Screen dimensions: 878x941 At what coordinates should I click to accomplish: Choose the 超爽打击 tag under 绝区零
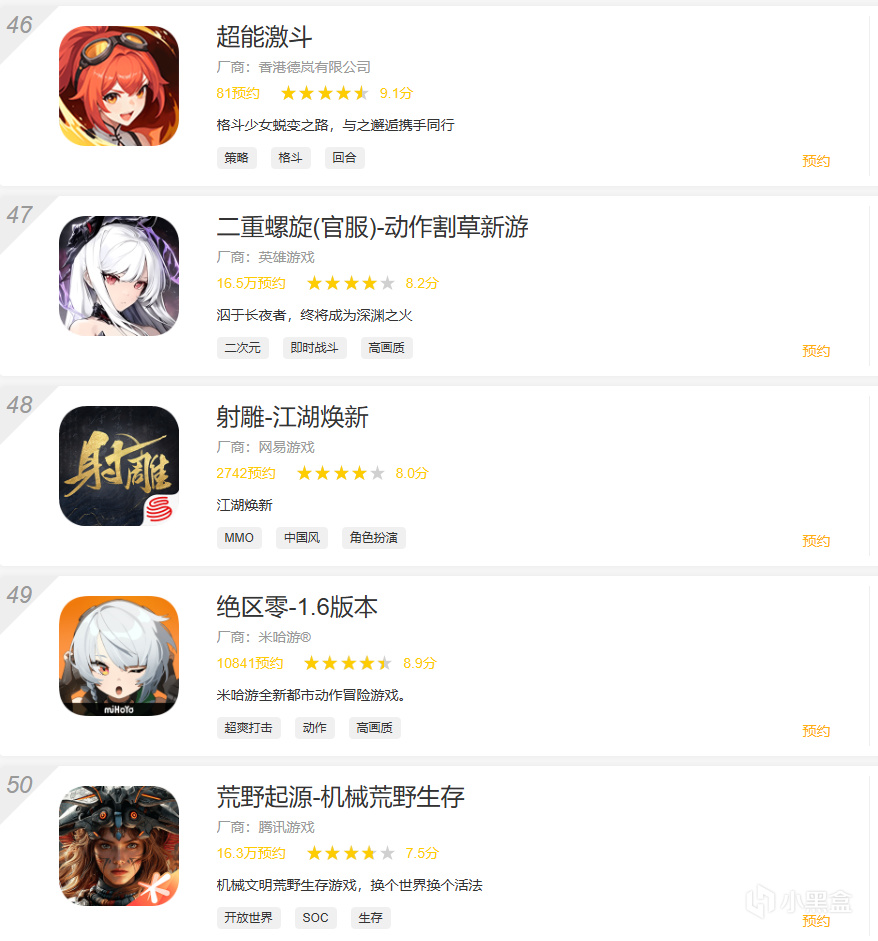[248, 728]
